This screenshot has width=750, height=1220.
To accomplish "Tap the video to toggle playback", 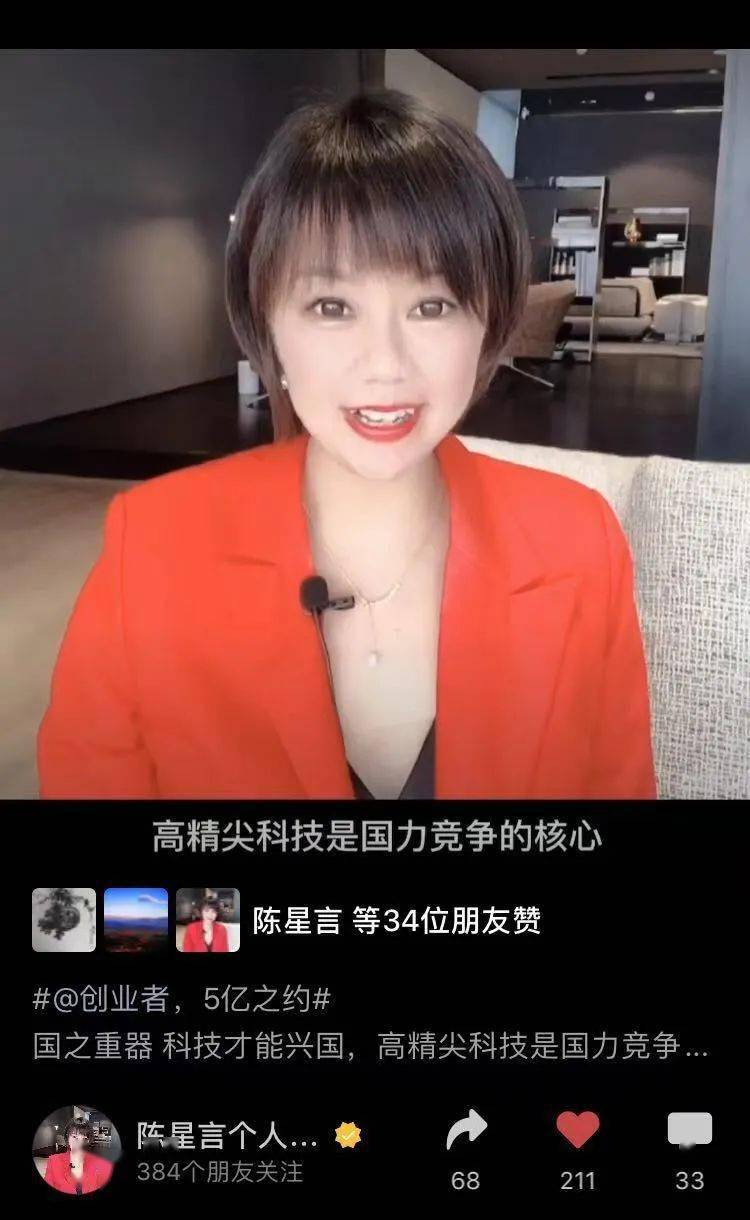I will tap(375, 420).
